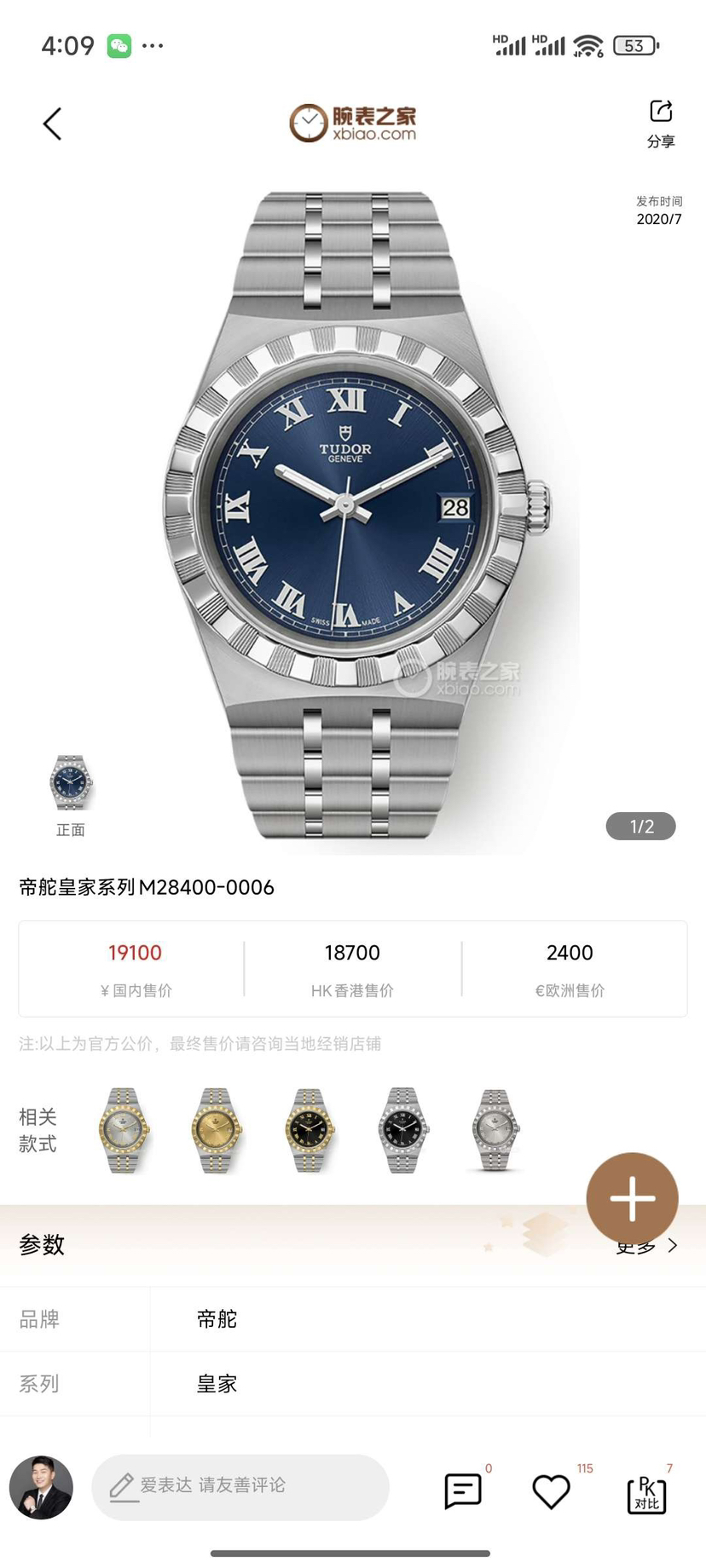This screenshot has width=706, height=1568.
Task: Tap the brown plus floating button
Action: pos(632,1198)
